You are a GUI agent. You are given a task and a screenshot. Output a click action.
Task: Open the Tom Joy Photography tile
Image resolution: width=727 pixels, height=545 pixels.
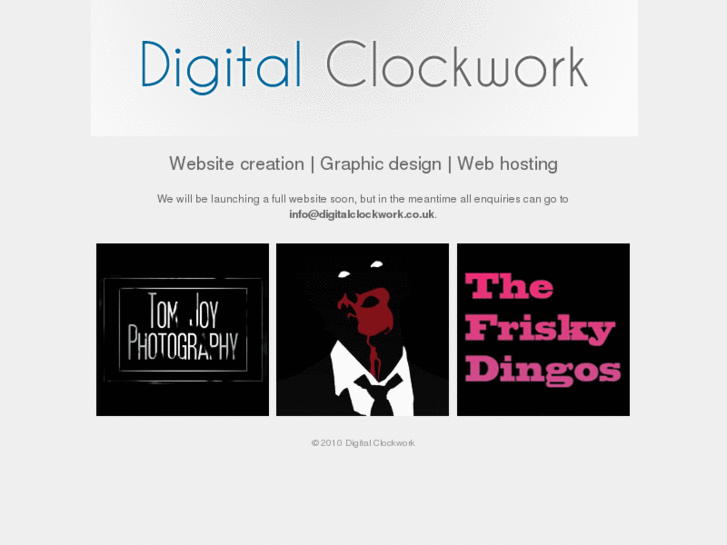click(182, 329)
